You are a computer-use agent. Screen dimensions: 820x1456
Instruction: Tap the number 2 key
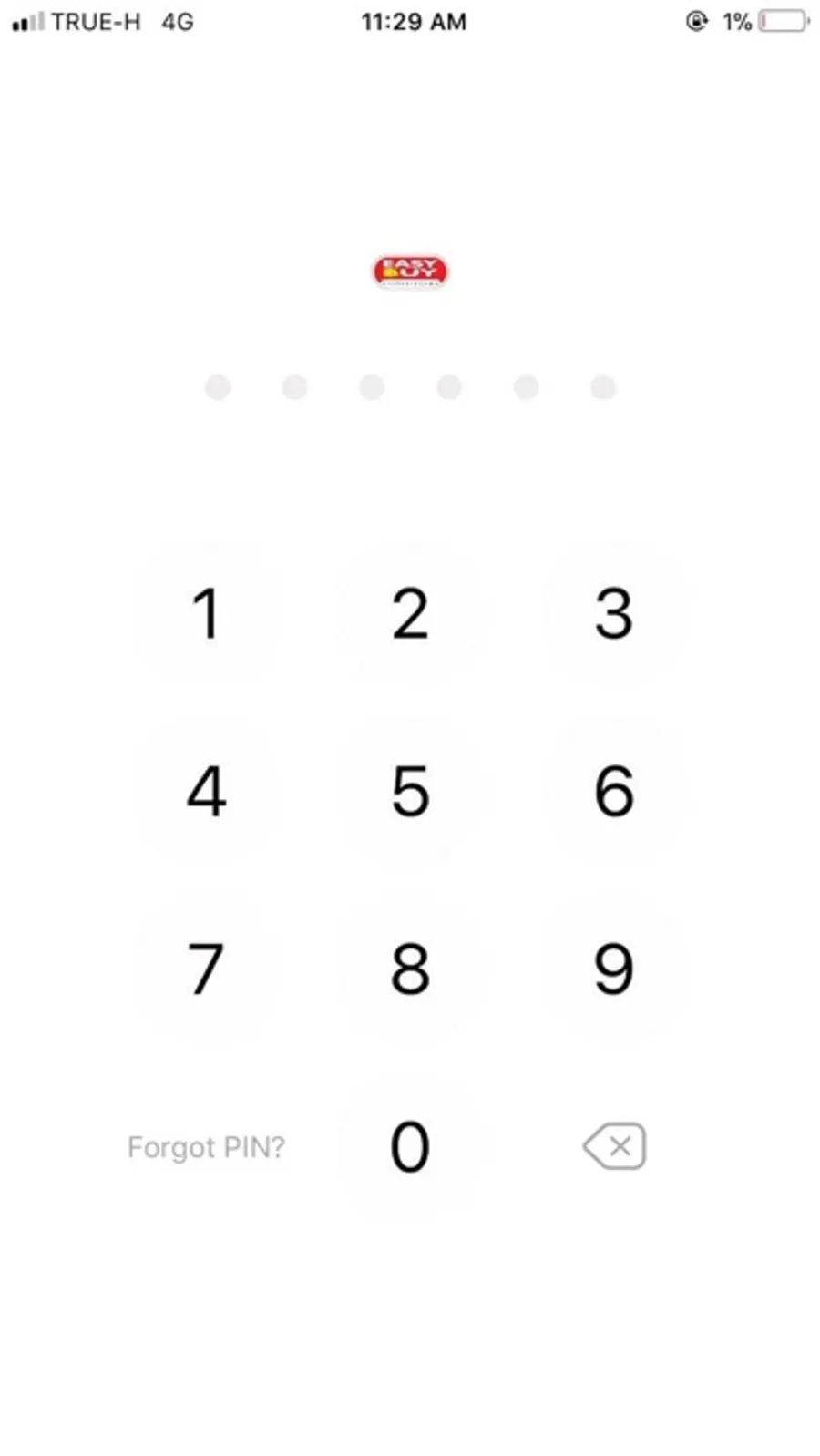click(410, 612)
